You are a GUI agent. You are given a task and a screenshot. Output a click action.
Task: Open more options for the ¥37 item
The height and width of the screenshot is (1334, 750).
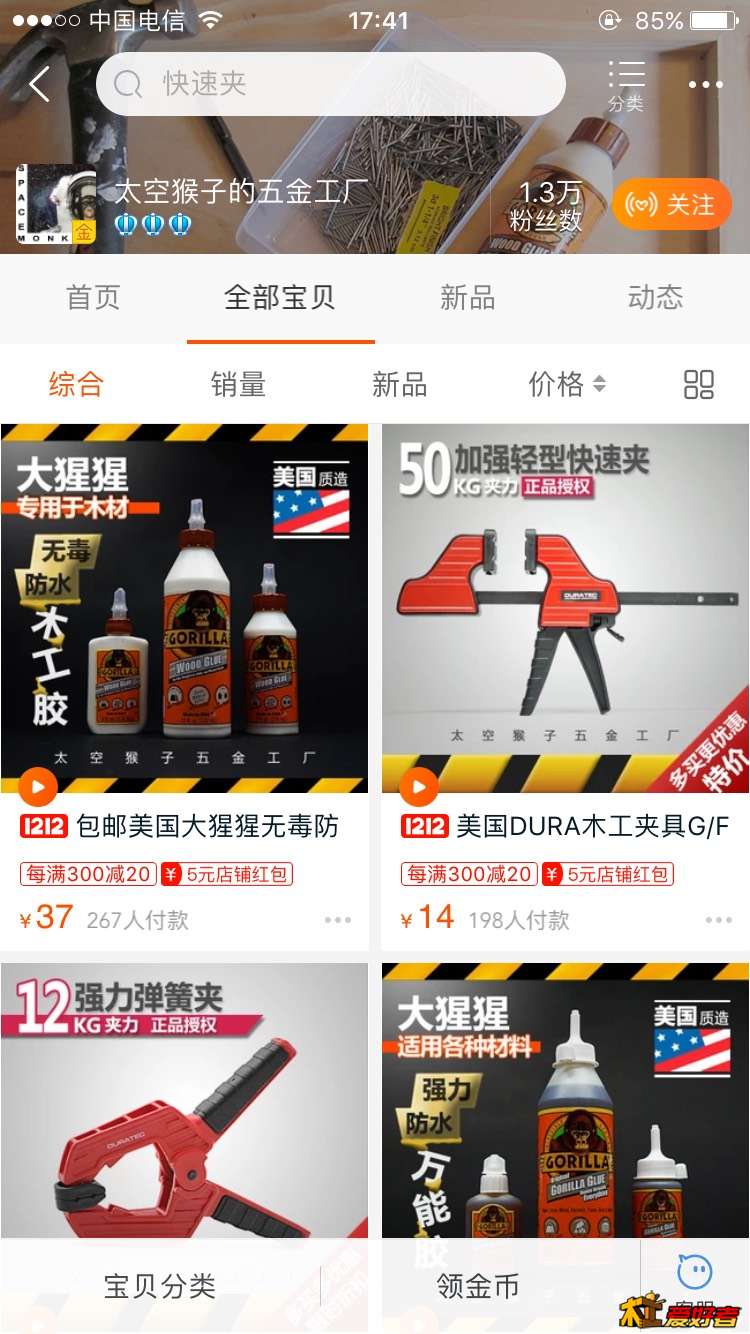[337, 920]
